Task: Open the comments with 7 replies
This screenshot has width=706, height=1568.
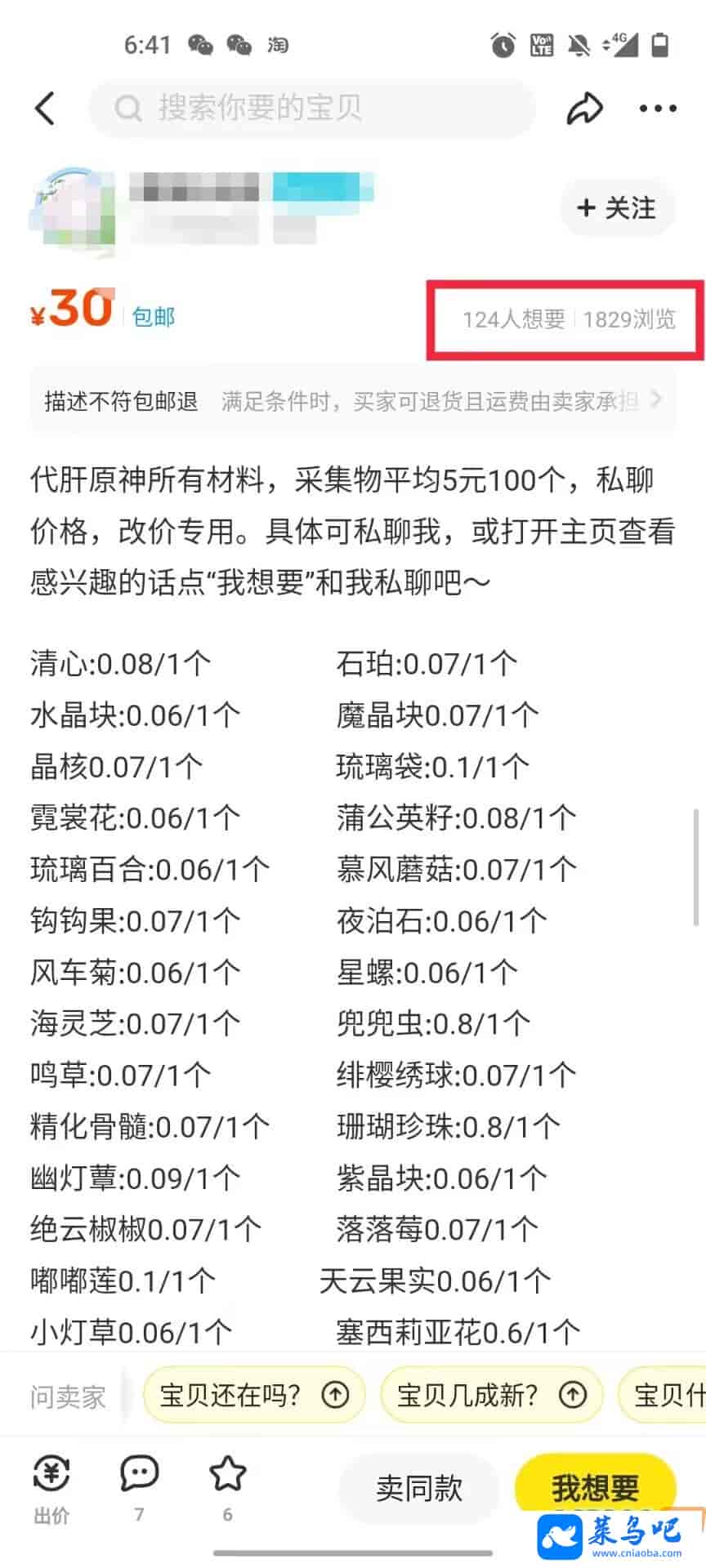Action: click(139, 1488)
